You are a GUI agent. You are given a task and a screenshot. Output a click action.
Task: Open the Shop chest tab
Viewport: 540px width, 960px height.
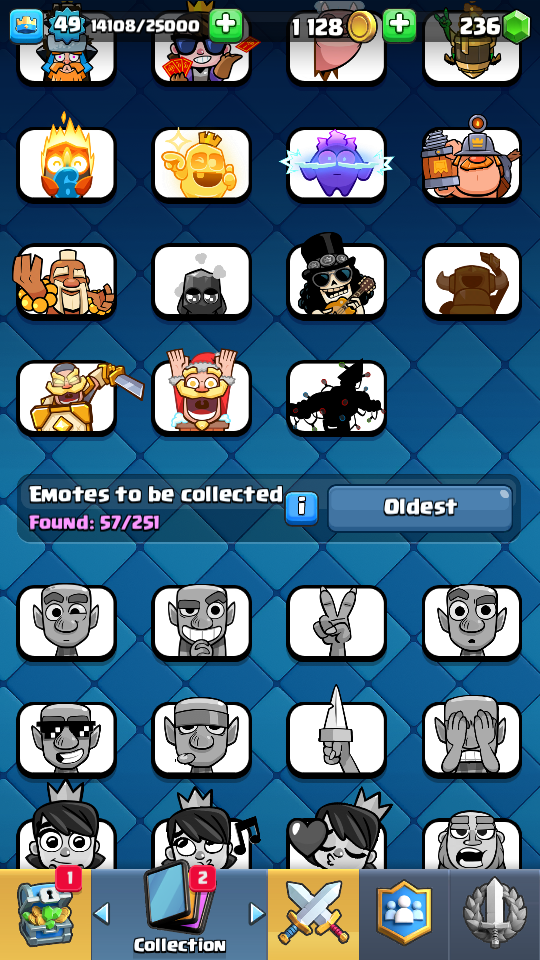pos(45,913)
